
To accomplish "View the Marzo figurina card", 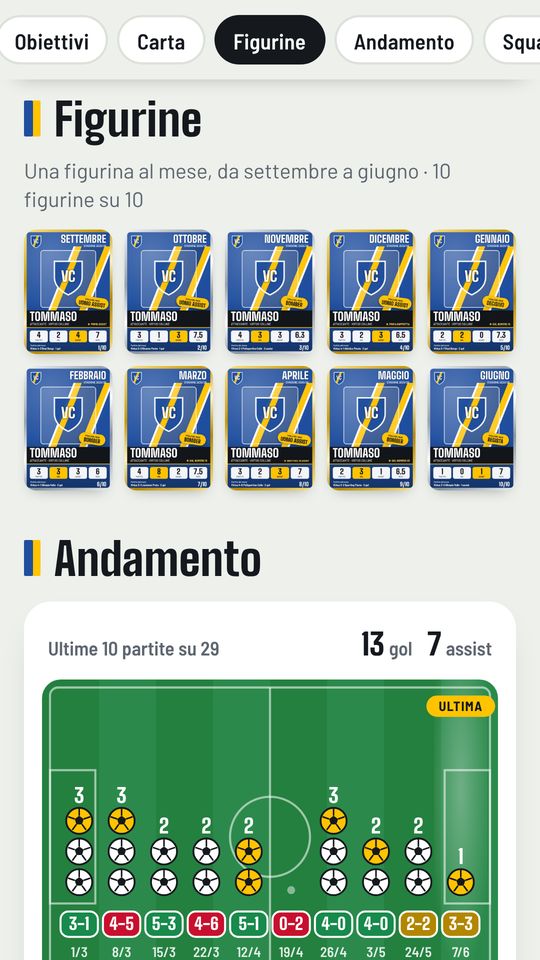I will coord(169,428).
